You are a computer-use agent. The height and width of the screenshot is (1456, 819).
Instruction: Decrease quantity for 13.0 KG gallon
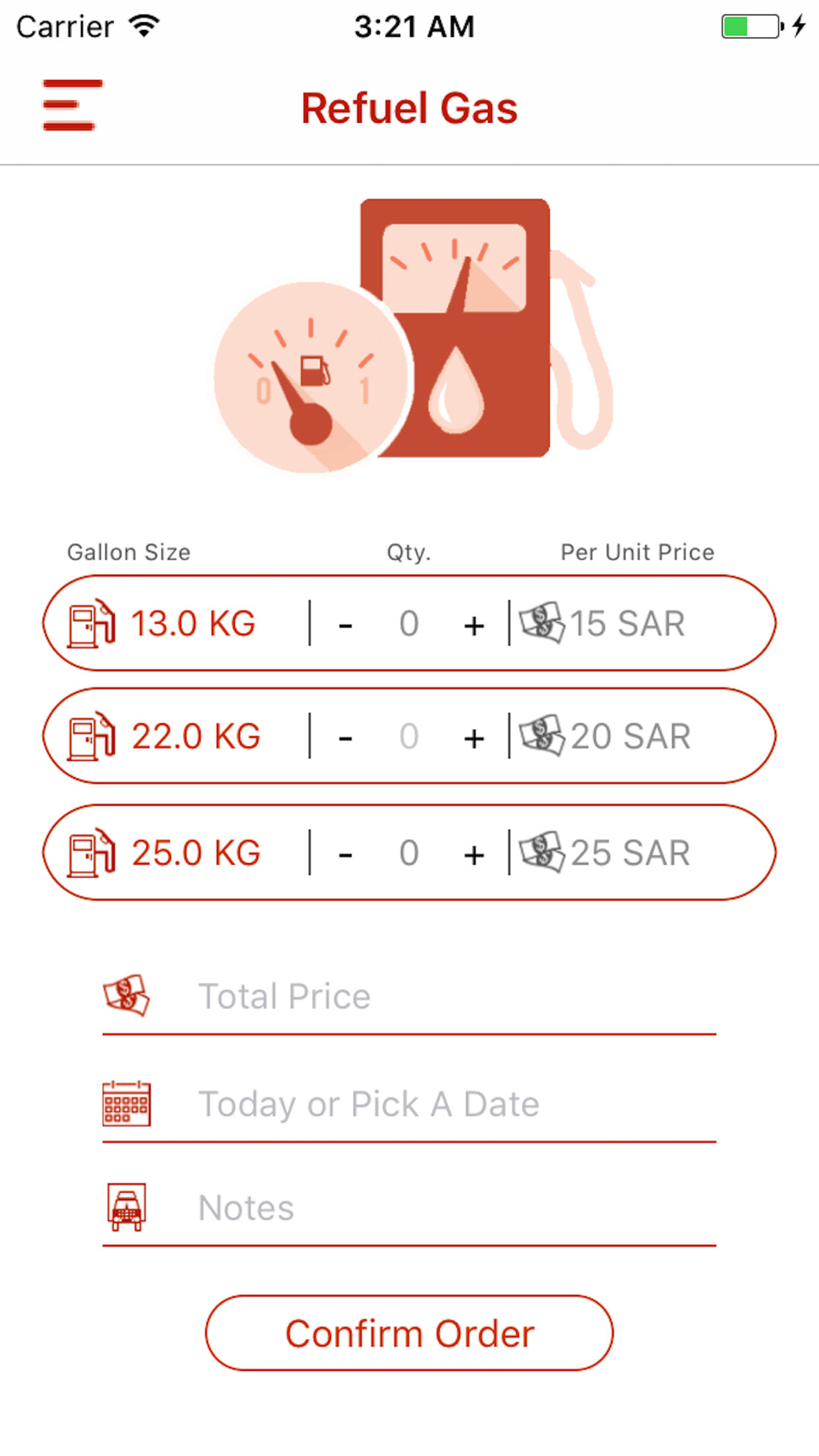[346, 626]
